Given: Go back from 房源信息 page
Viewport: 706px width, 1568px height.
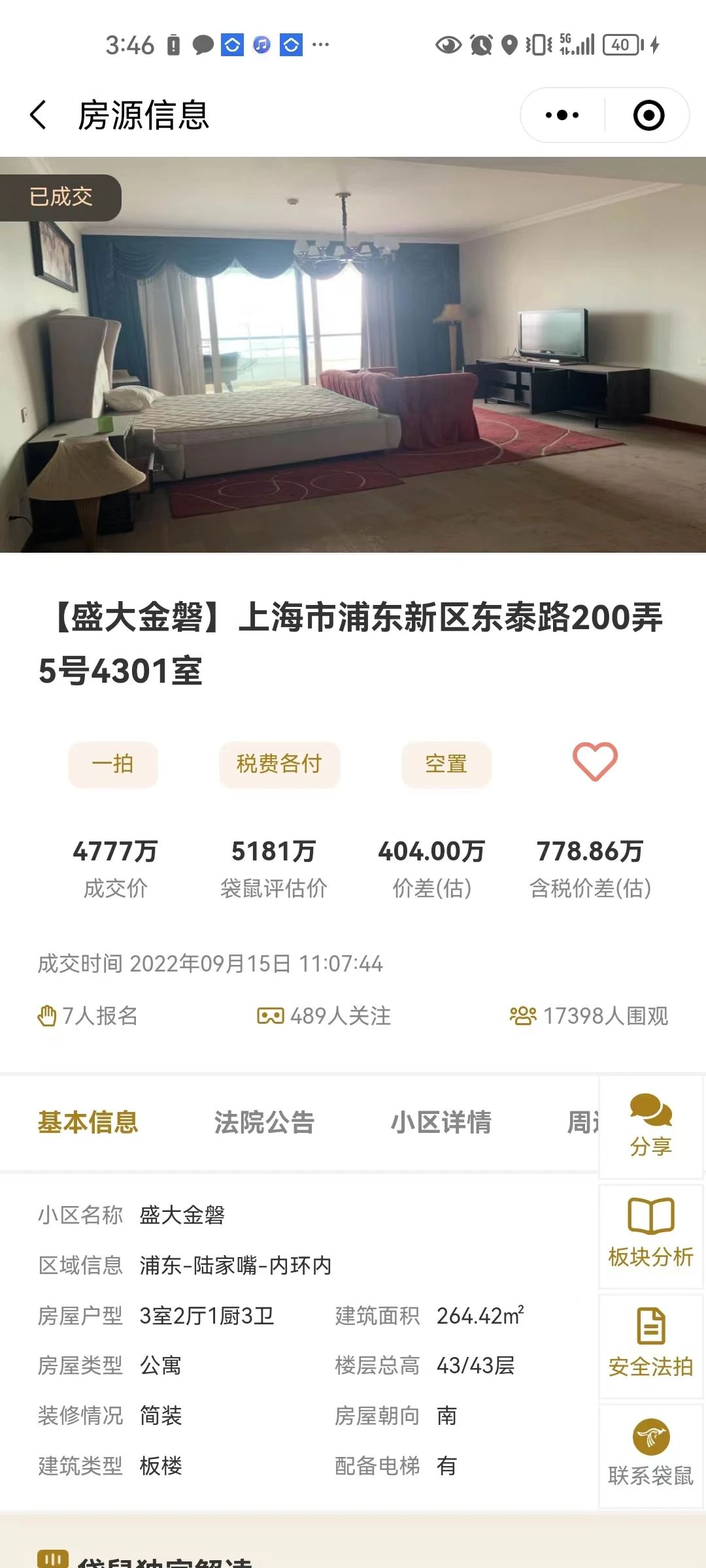Looking at the screenshot, I should [x=39, y=115].
